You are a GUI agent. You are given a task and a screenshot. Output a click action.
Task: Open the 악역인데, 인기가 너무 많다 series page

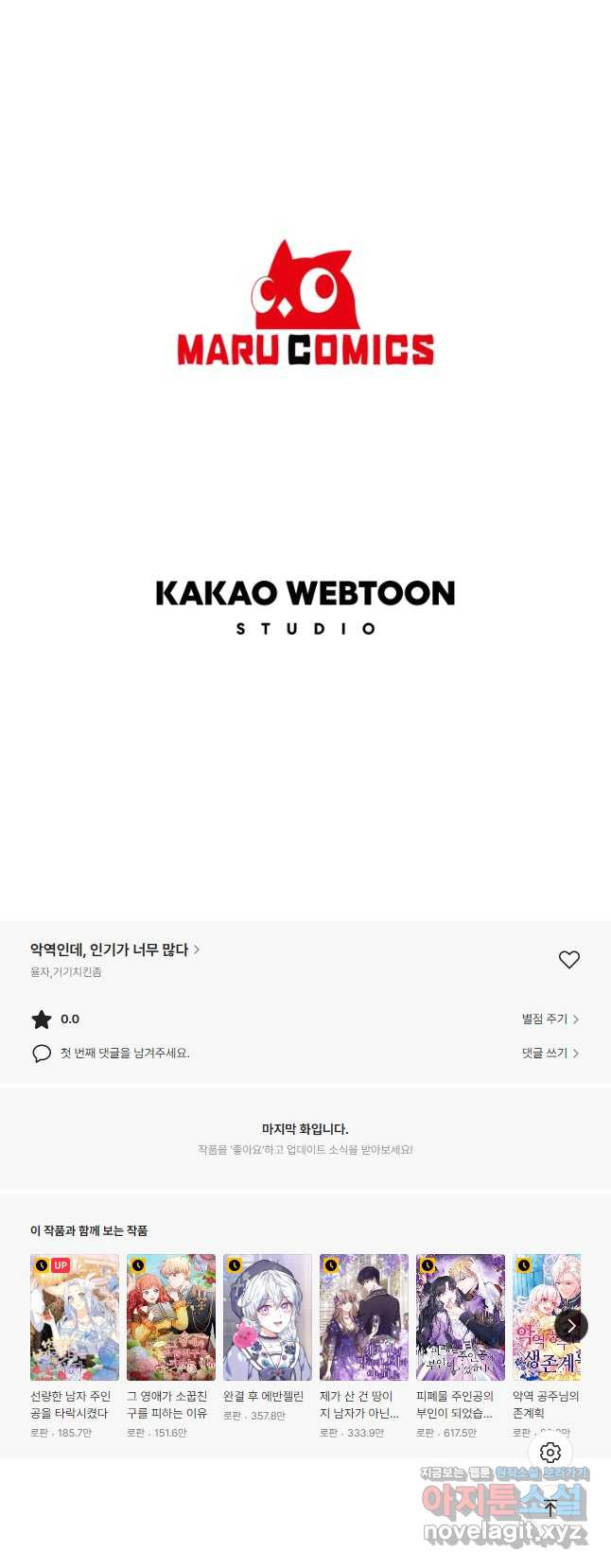point(113,950)
